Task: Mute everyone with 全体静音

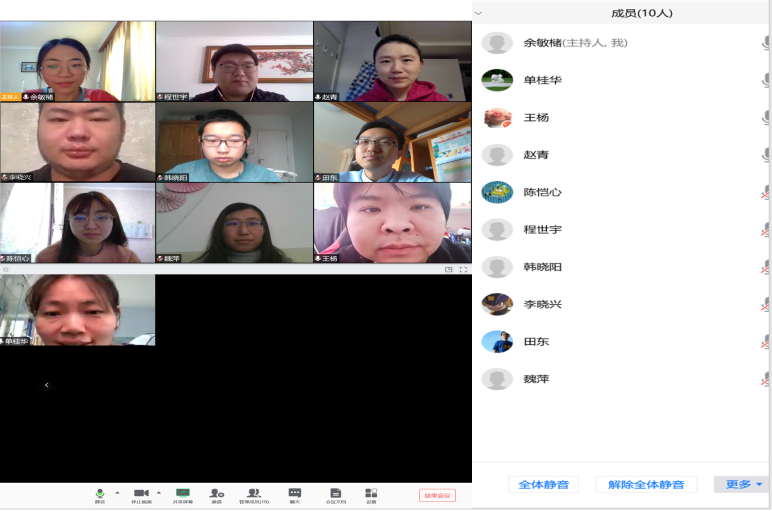Action: point(543,484)
